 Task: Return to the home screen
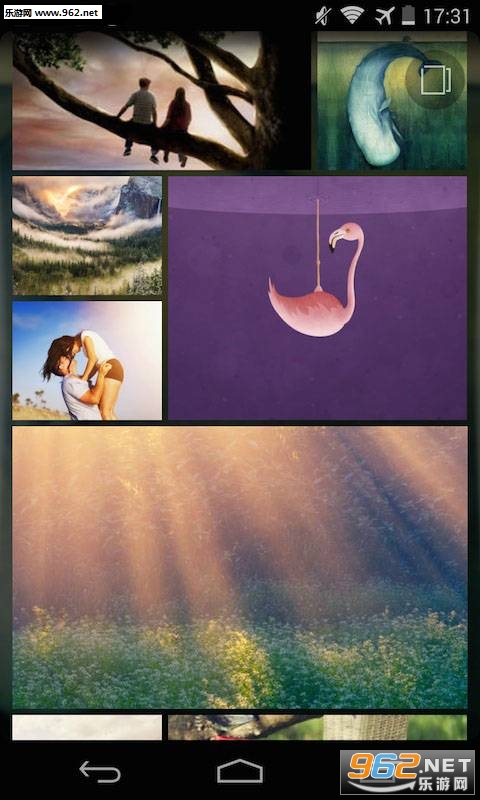click(x=240, y=771)
